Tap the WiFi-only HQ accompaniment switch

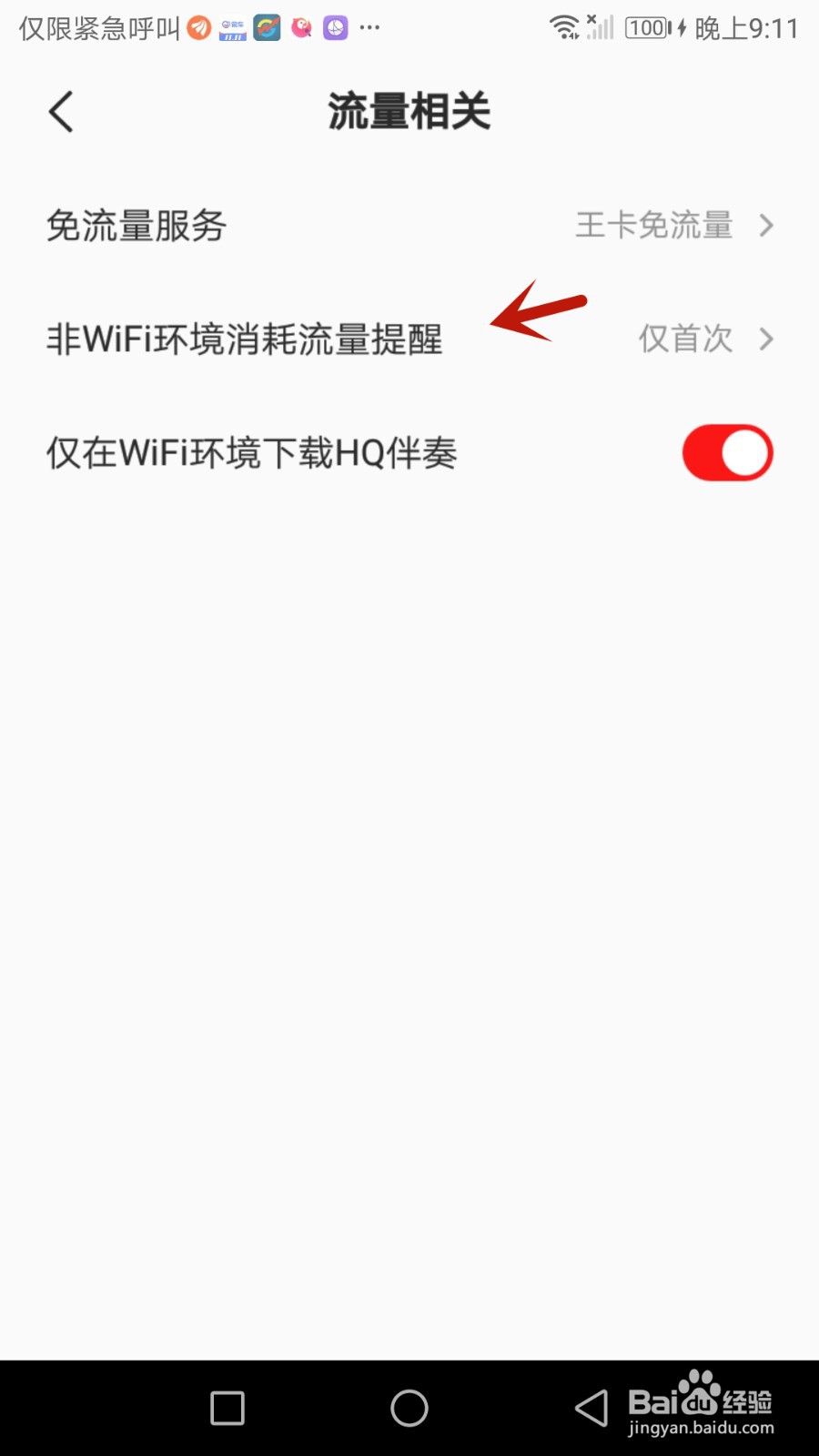coord(726,452)
